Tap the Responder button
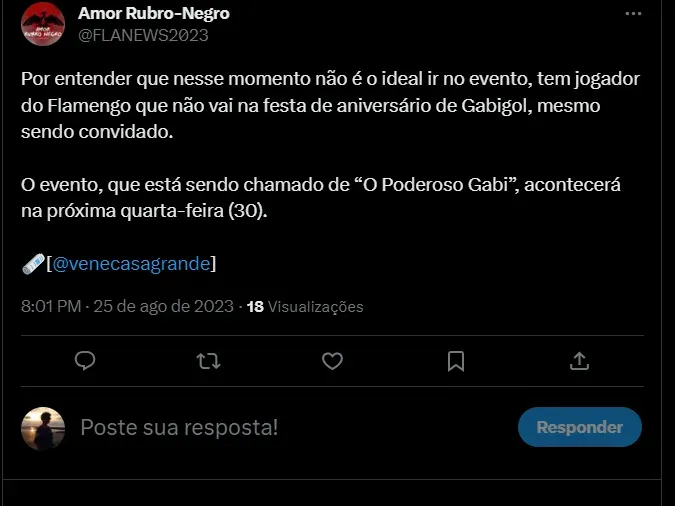This screenshot has height=506, width=675. click(579, 427)
